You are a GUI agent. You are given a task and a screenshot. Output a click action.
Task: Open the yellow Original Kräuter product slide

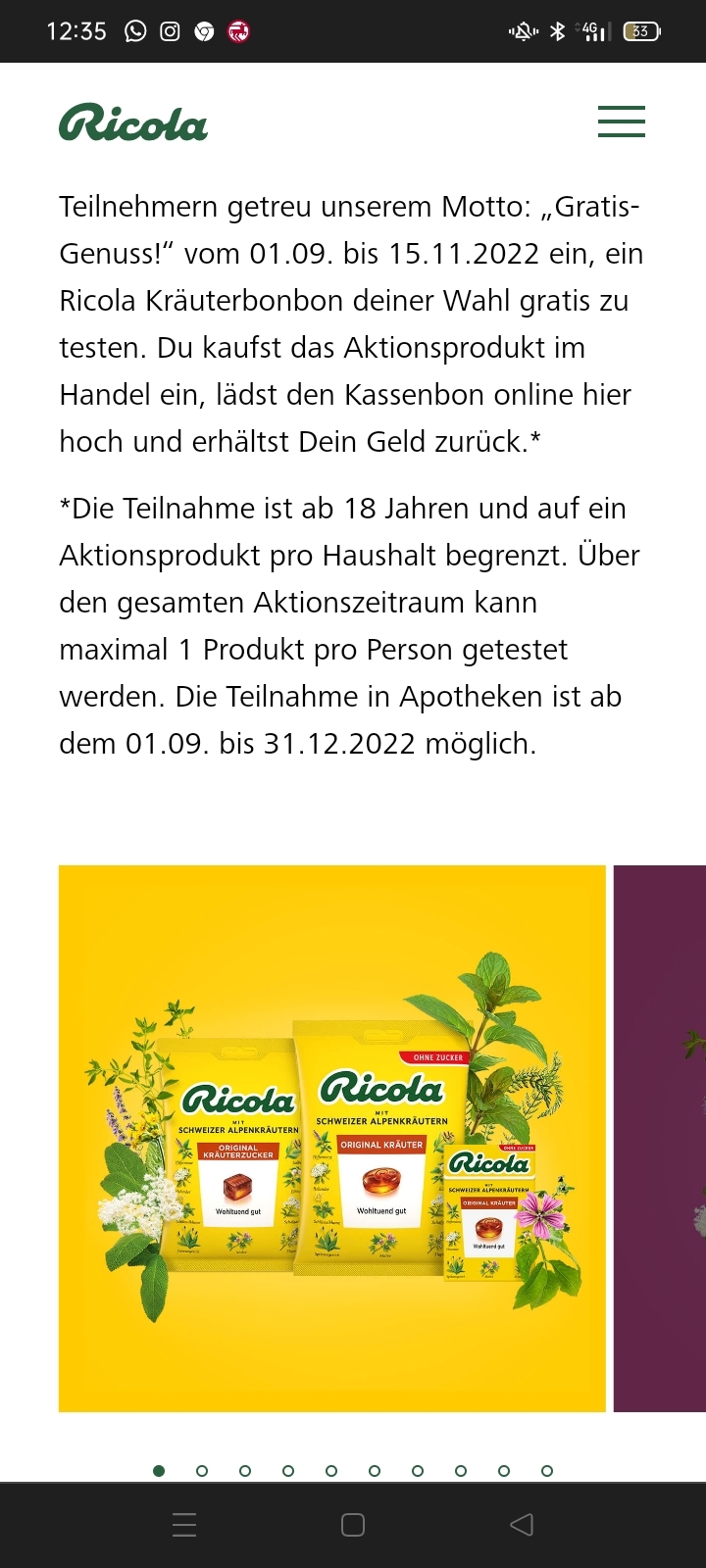[x=332, y=1139]
